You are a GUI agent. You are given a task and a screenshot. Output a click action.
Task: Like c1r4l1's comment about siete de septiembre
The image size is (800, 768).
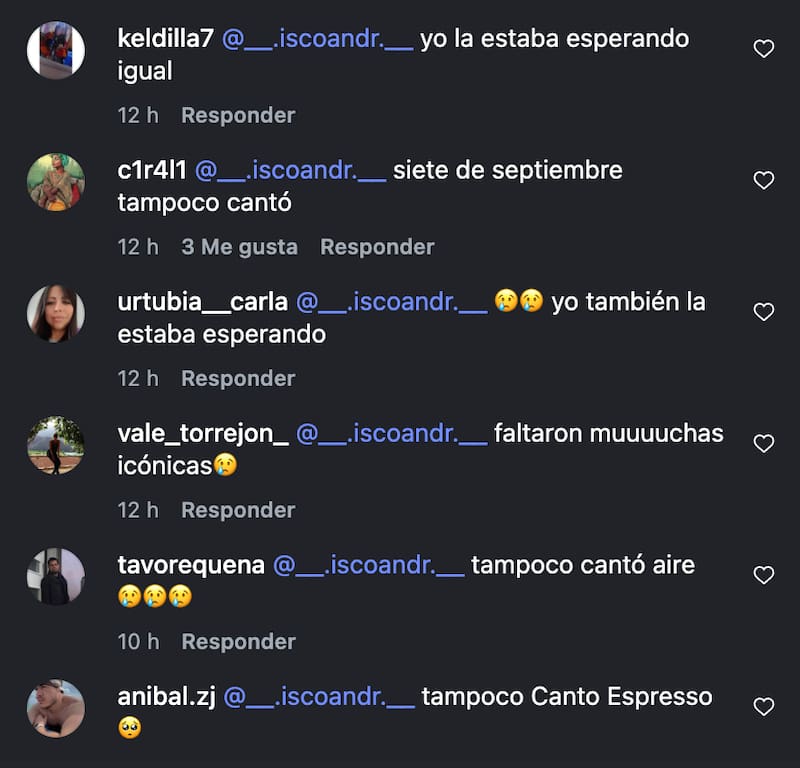tap(764, 181)
